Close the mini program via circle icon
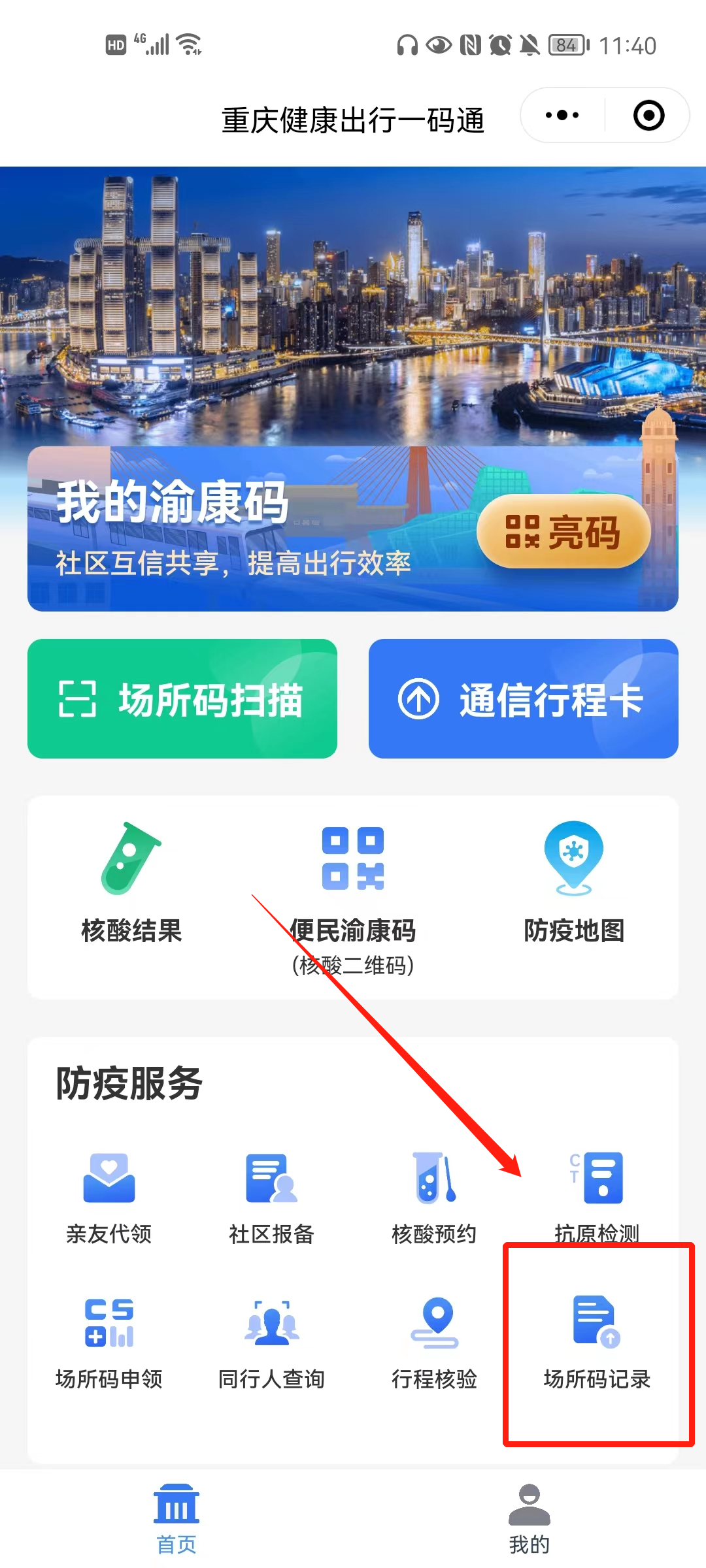Viewport: 706px width, 1568px height. point(648,116)
